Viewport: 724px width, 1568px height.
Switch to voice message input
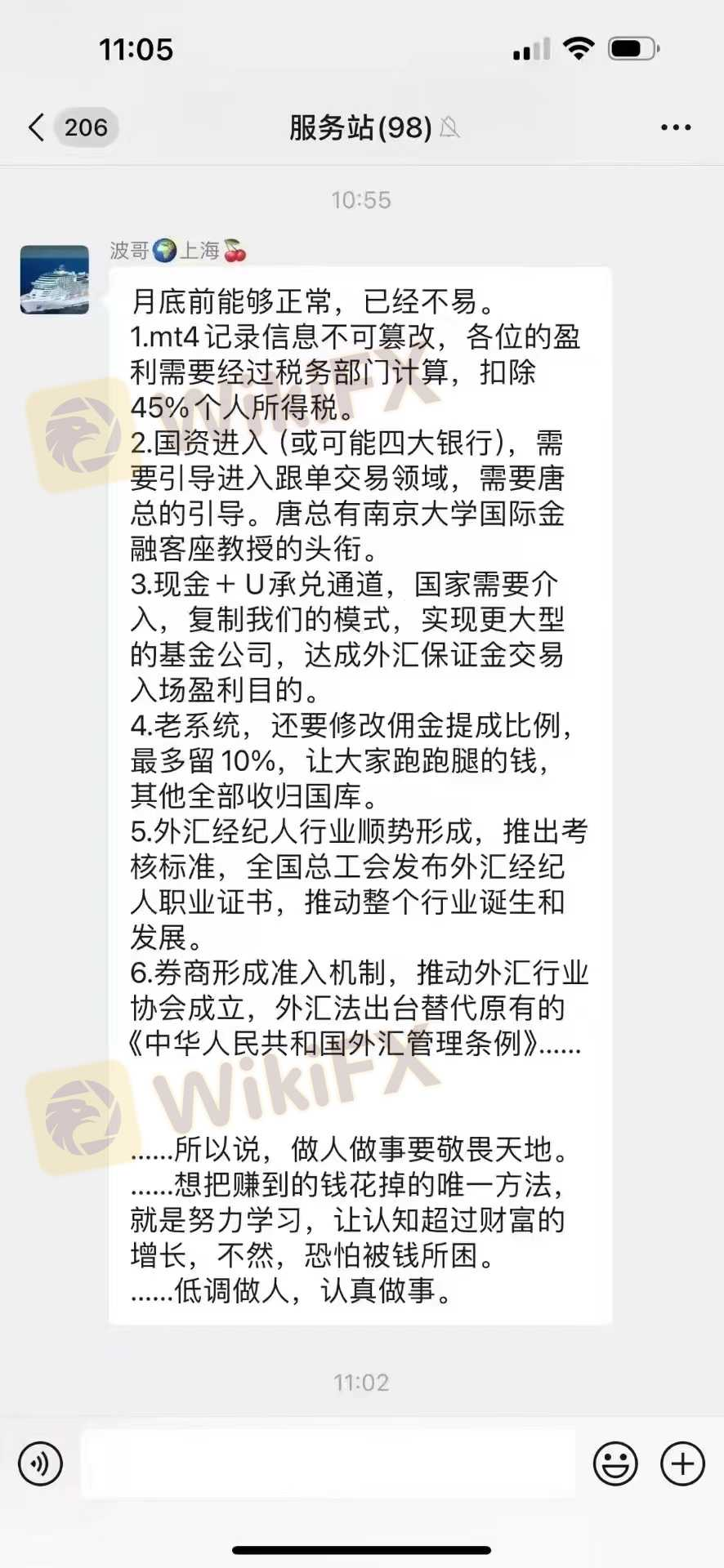(40, 1463)
